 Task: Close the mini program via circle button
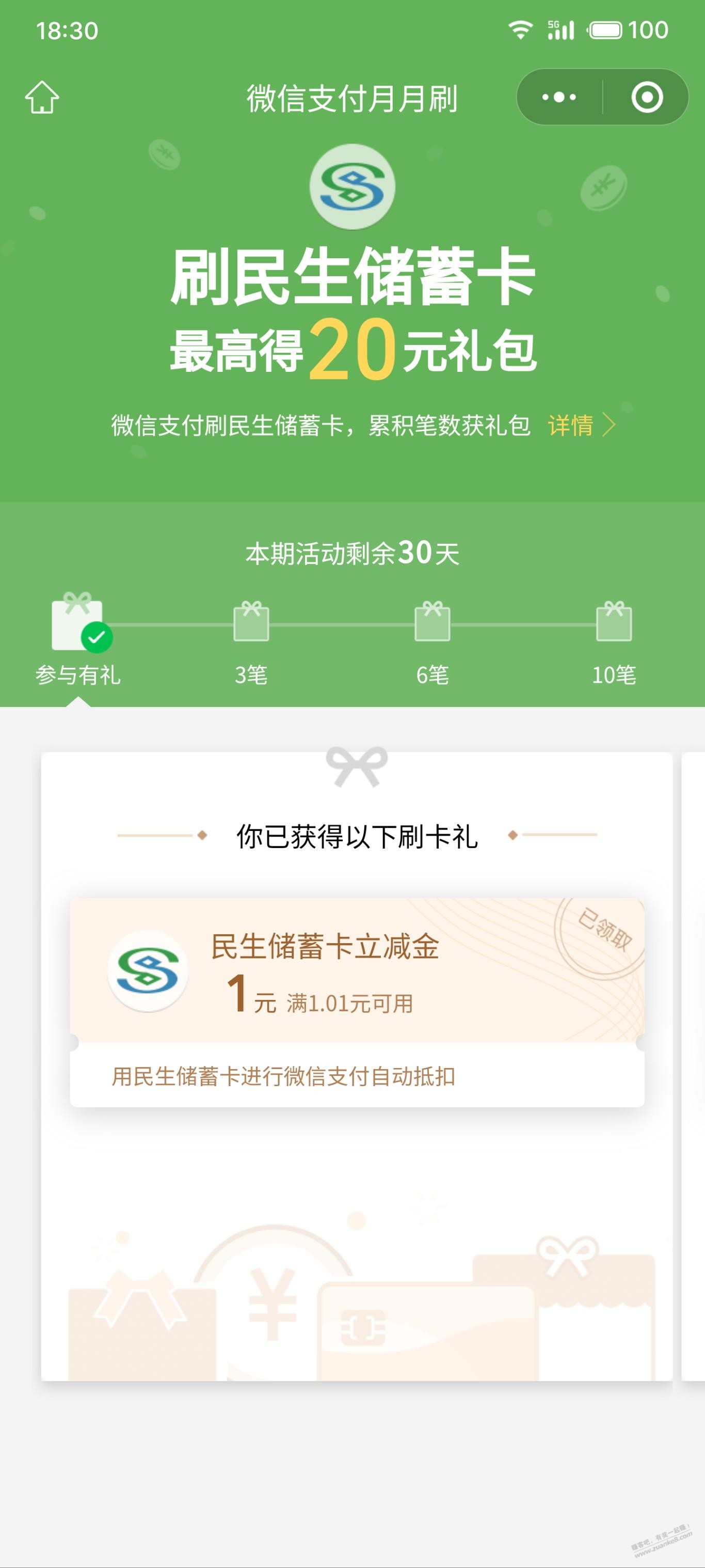(647, 98)
